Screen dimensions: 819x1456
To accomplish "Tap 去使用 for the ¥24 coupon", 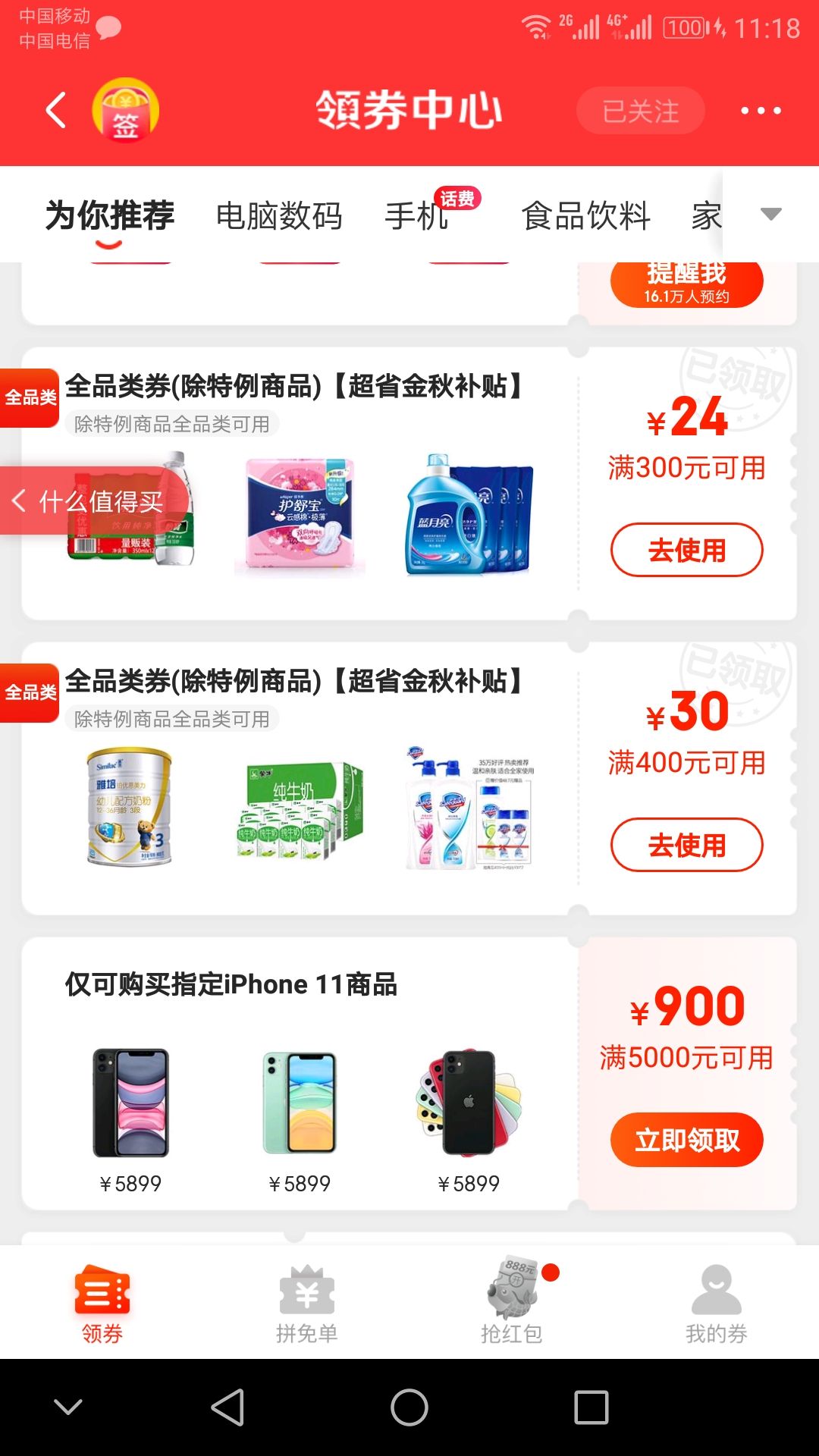I will (686, 550).
